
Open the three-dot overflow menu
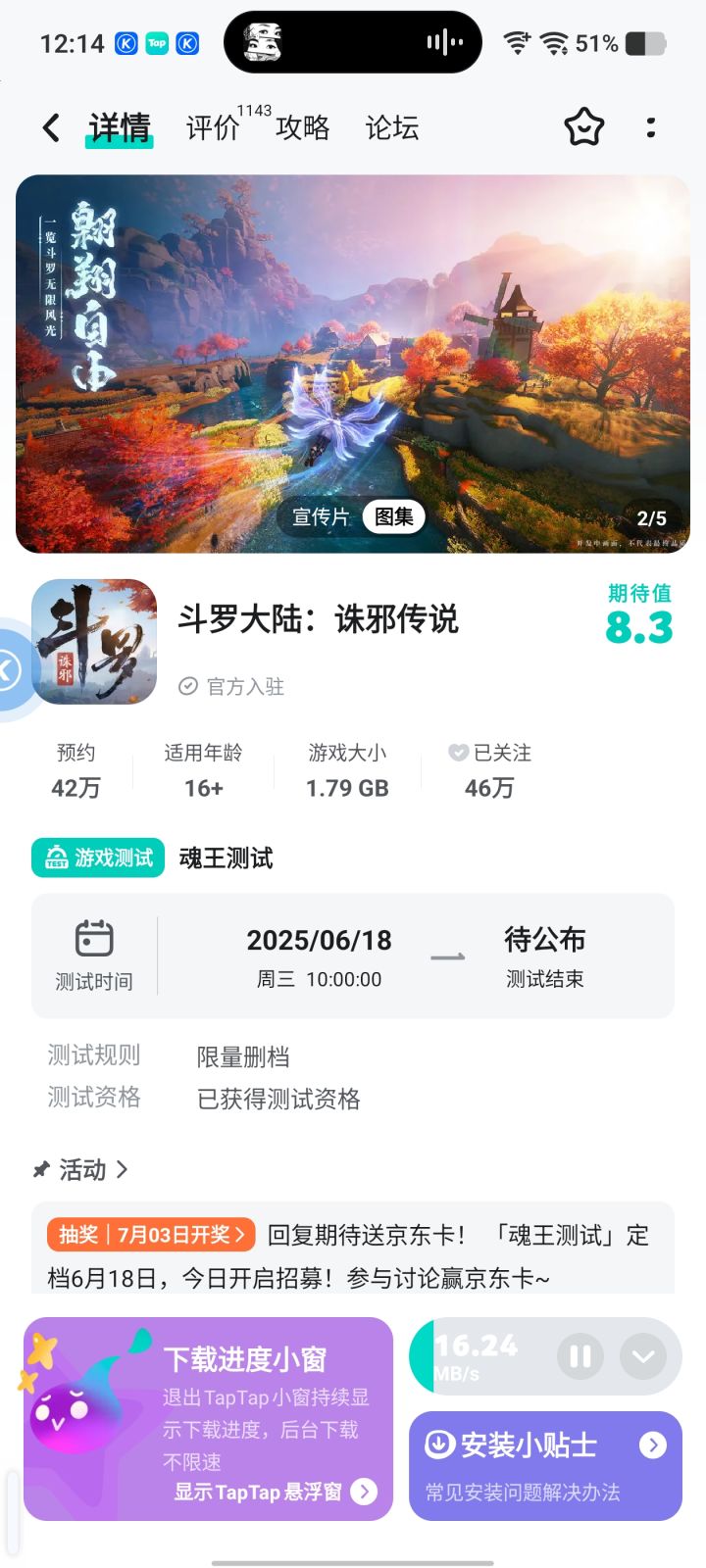click(651, 127)
